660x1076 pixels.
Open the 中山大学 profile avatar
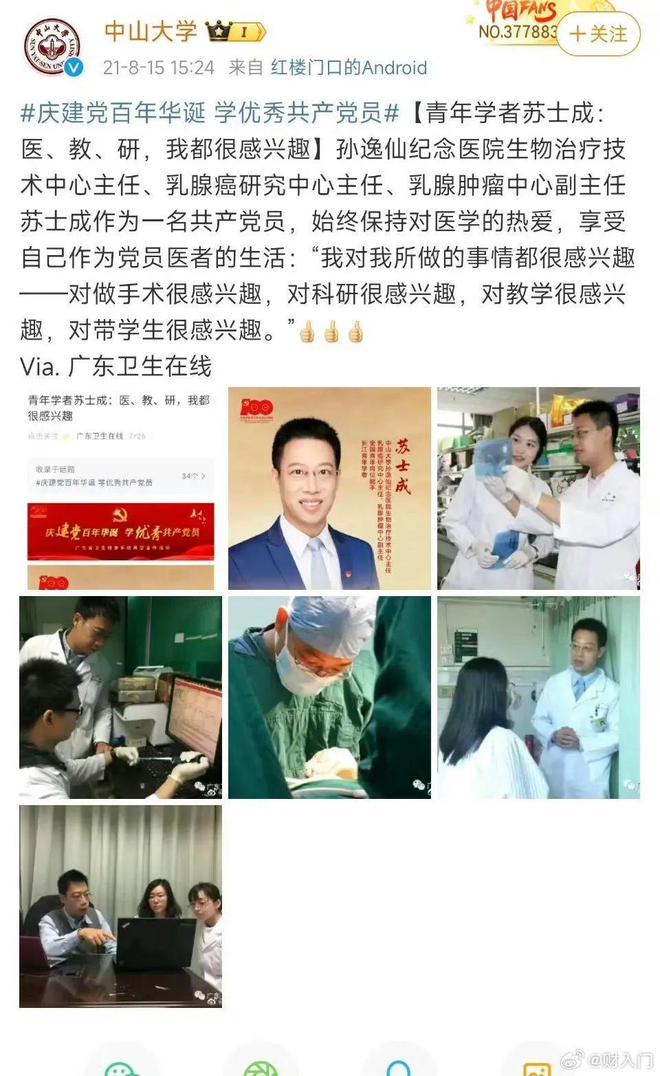(x=52, y=48)
